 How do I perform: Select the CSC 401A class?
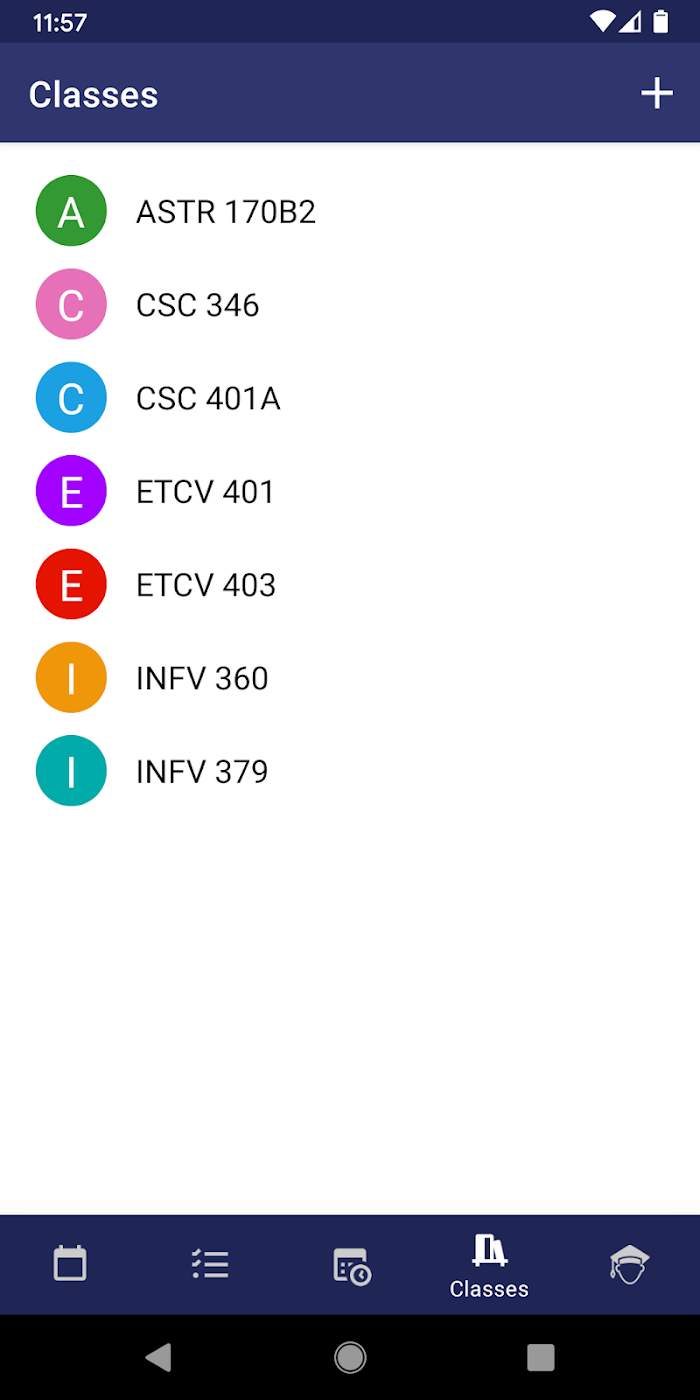350,398
